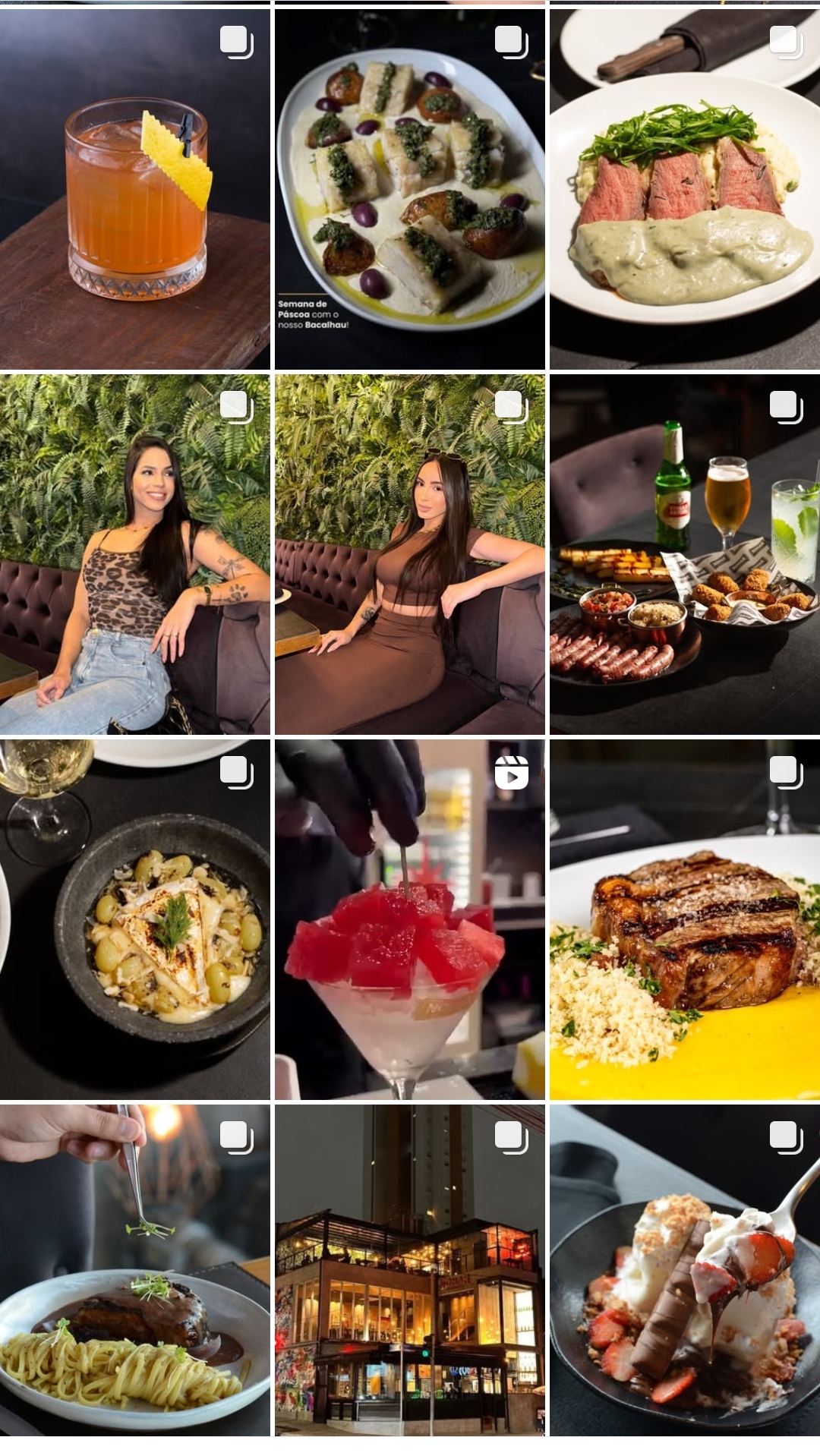Open the restaurant building night photo post

coord(410,1269)
